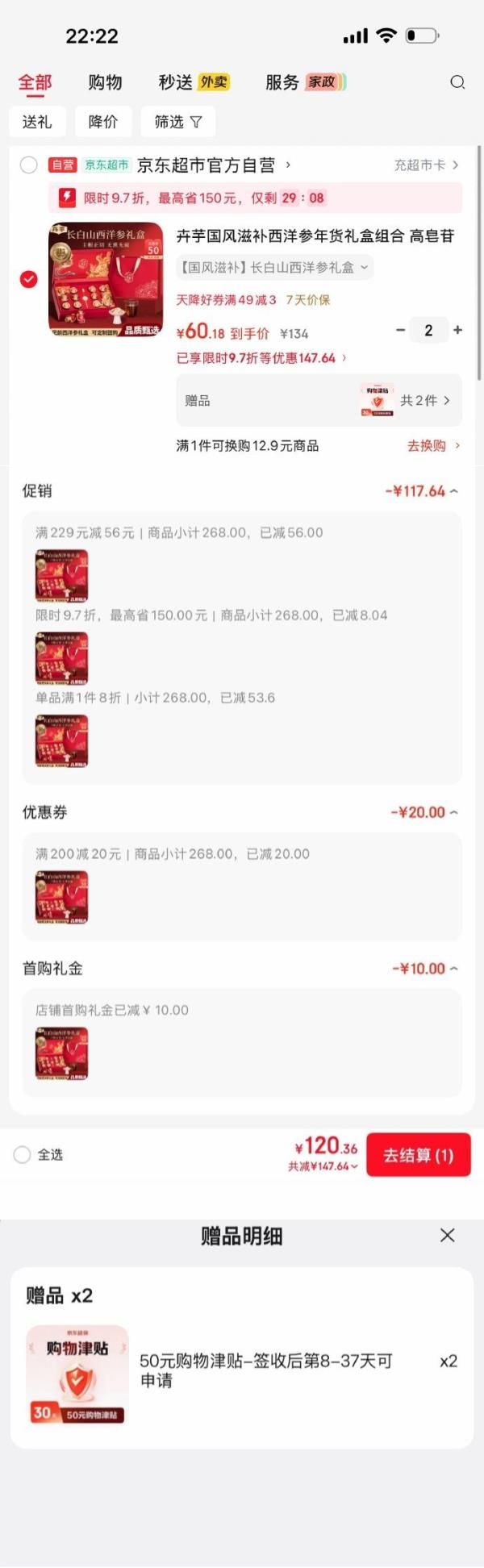484x1568 pixels.
Task: Open the 卉芋国风滋补西洋参 product image
Action: (x=106, y=279)
